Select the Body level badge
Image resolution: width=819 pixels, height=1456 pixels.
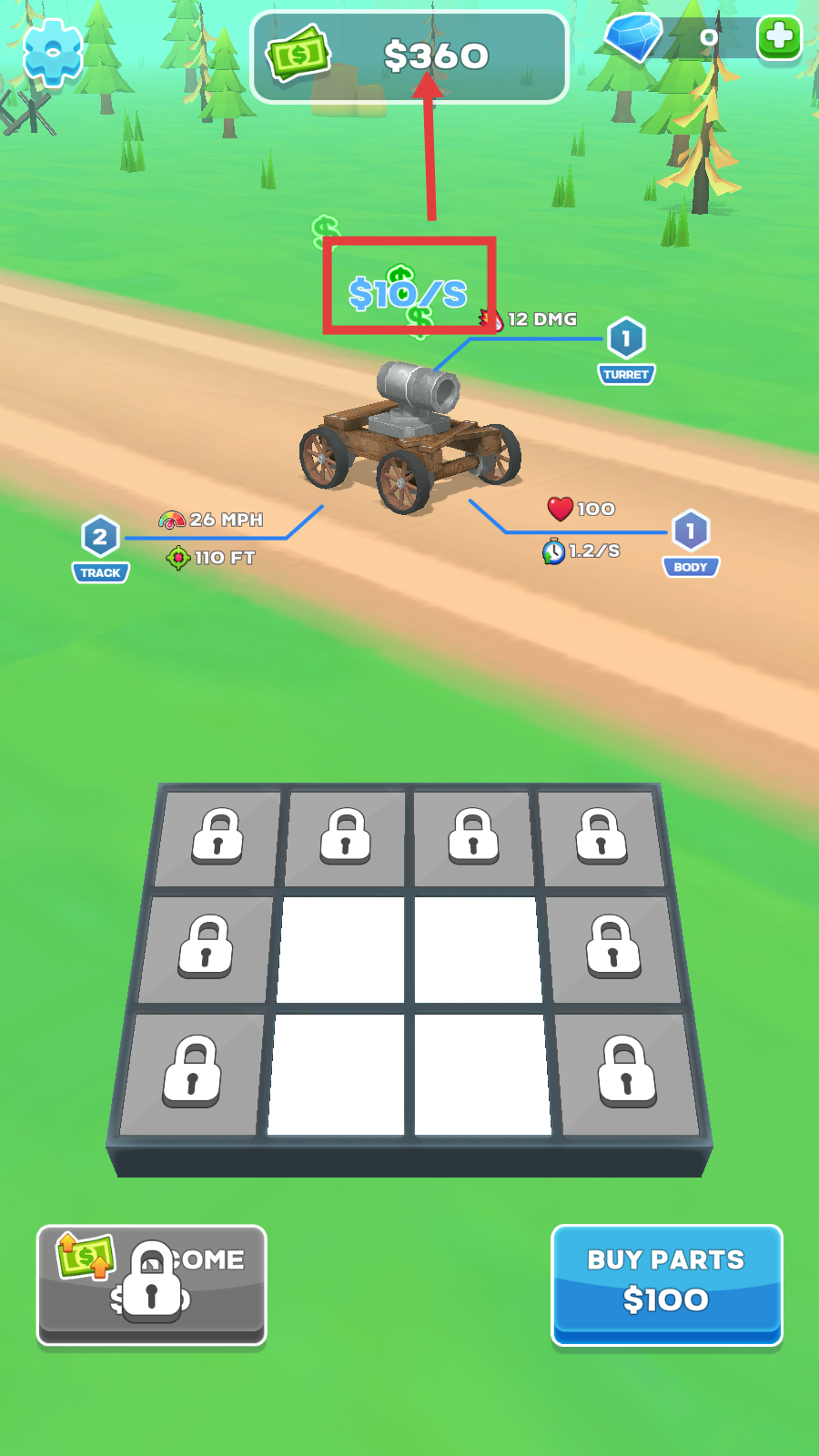(x=691, y=543)
